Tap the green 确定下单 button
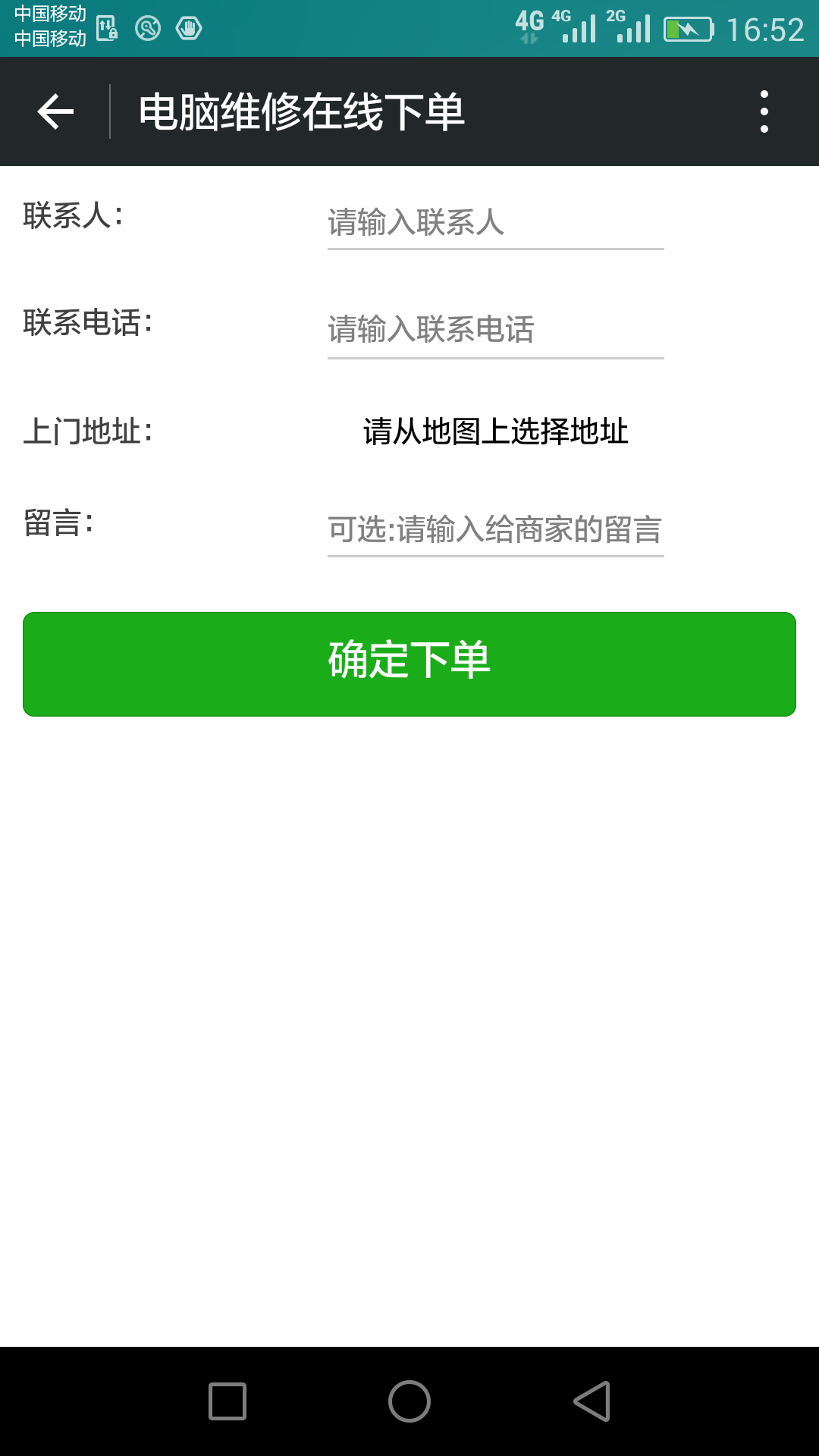Viewport: 819px width, 1456px height. [x=409, y=664]
